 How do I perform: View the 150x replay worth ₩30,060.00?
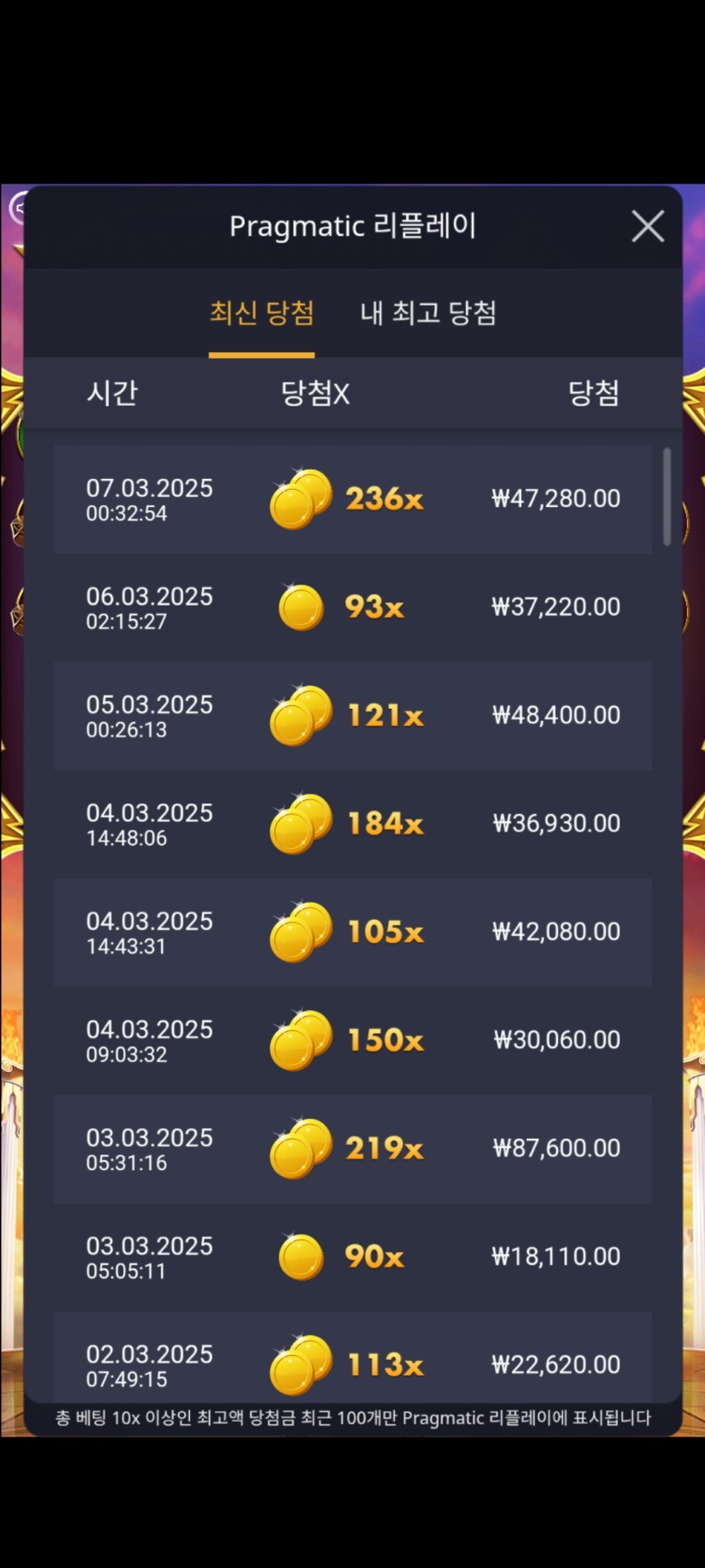click(x=352, y=1040)
